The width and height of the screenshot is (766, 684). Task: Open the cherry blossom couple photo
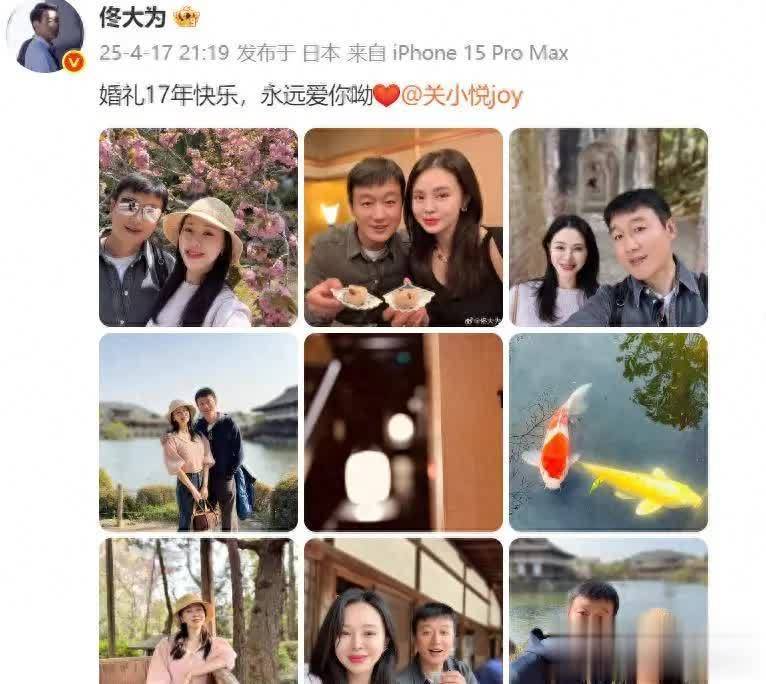198,227
